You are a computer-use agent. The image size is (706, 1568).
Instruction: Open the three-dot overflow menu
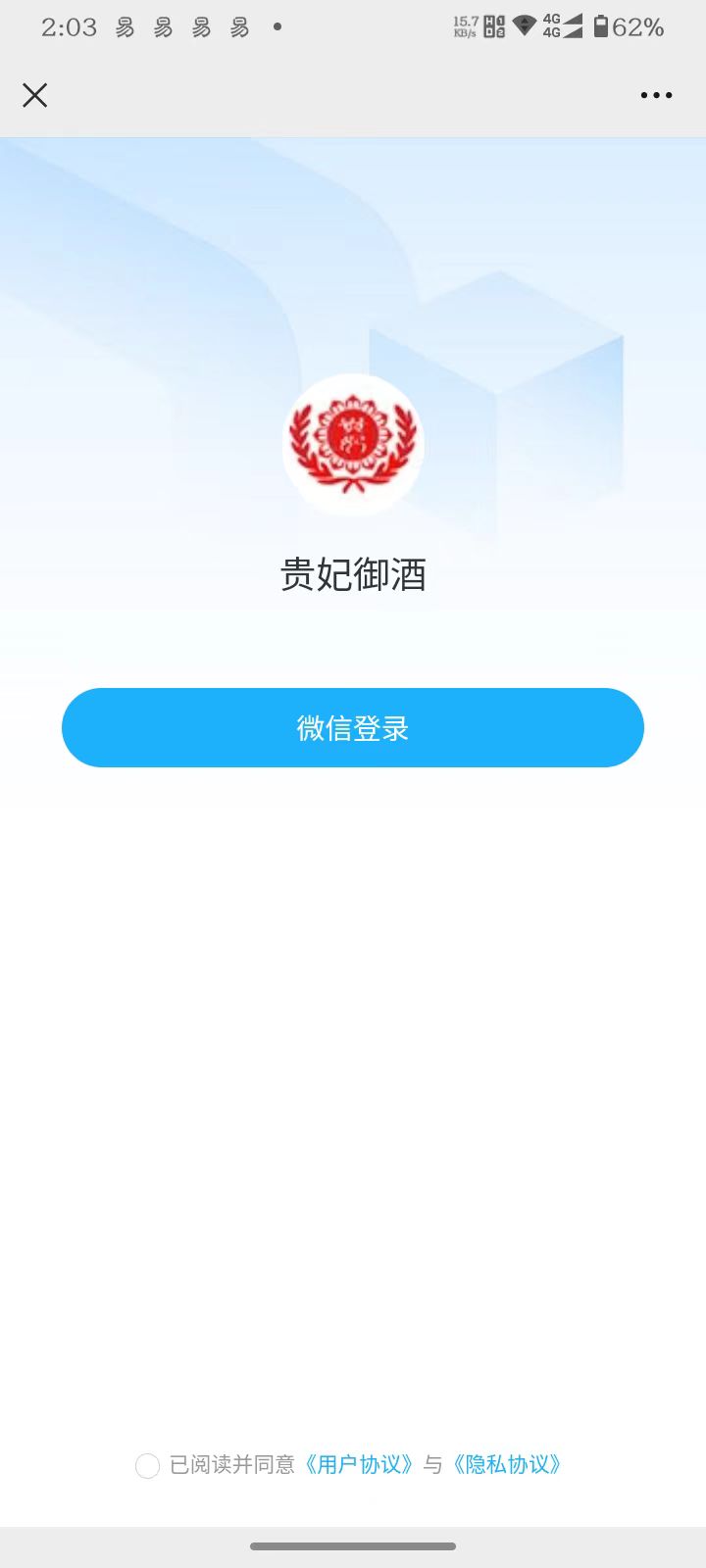(x=656, y=95)
